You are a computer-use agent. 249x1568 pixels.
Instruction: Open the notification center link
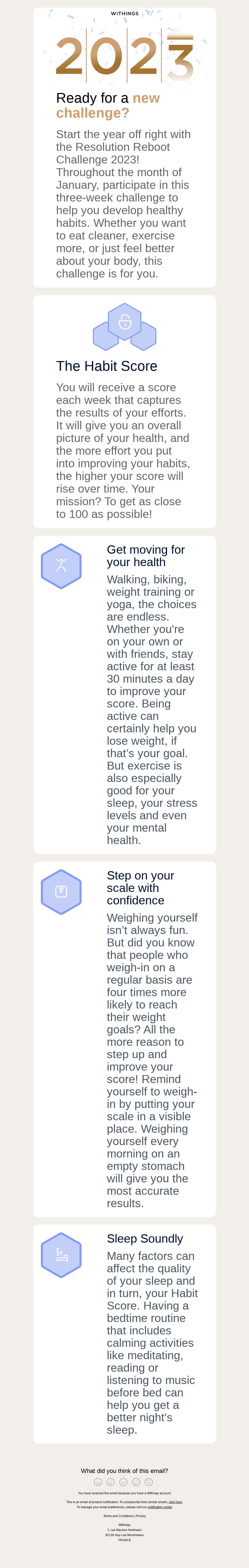point(160,1507)
